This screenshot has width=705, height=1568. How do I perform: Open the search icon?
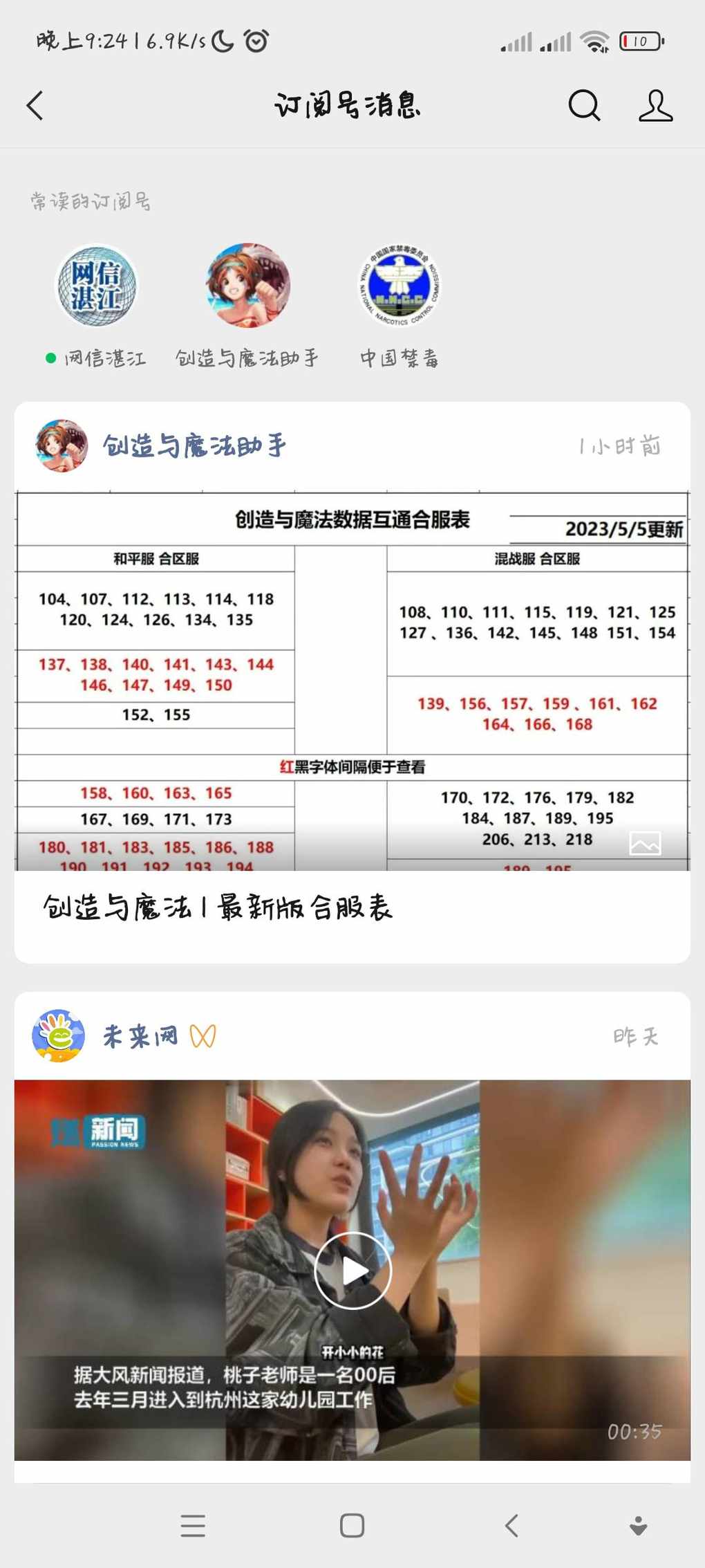(584, 106)
